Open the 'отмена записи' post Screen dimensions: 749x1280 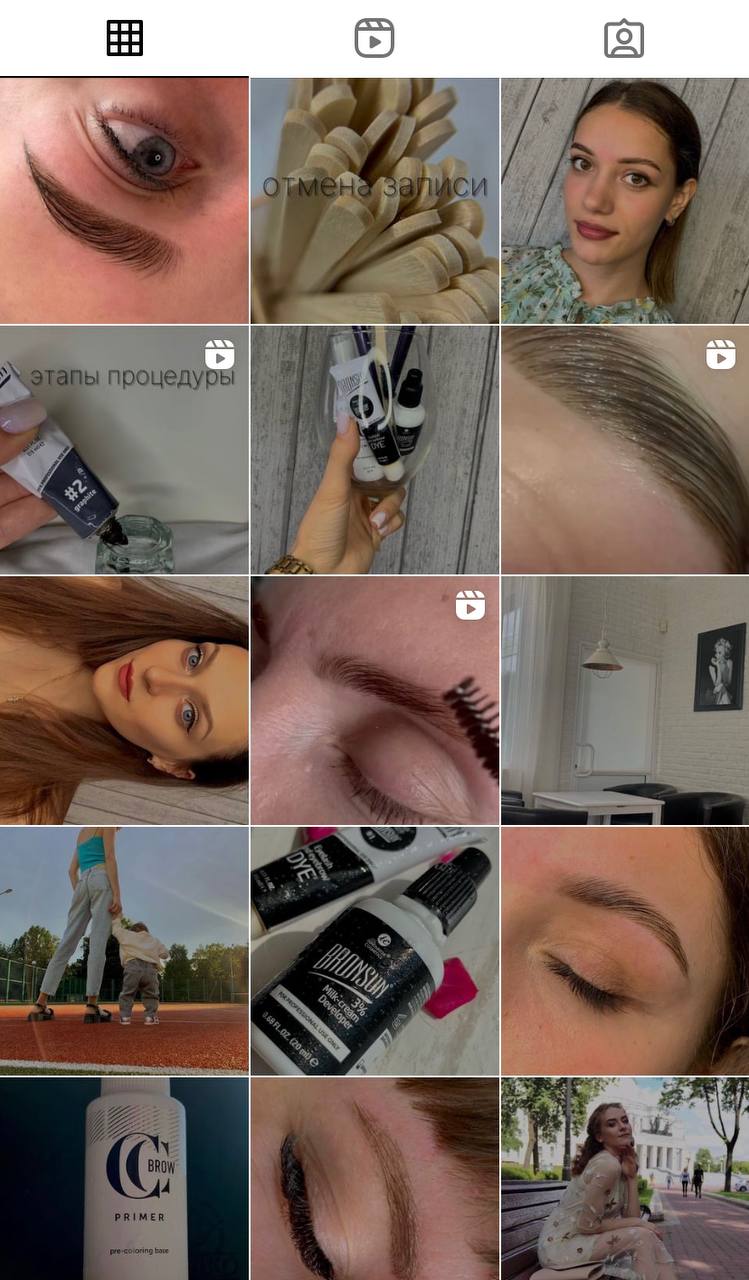(374, 200)
